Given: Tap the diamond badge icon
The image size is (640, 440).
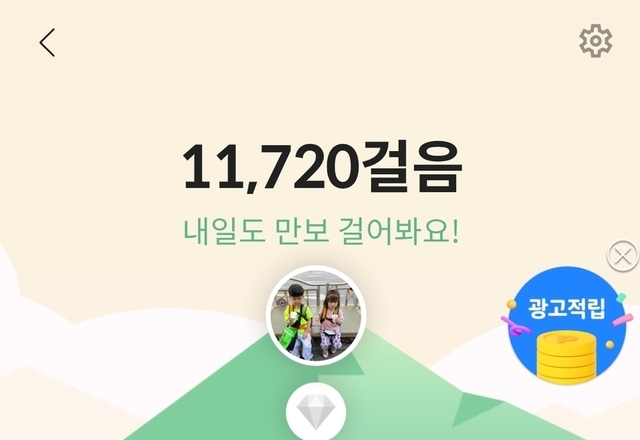Looking at the screenshot, I should tap(316, 412).
